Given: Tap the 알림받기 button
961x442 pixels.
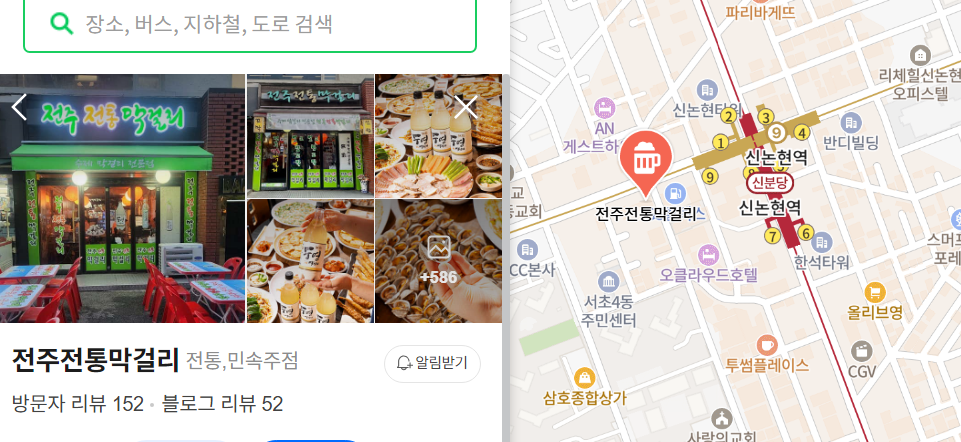Looking at the screenshot, I should click(x=432, y=362).
